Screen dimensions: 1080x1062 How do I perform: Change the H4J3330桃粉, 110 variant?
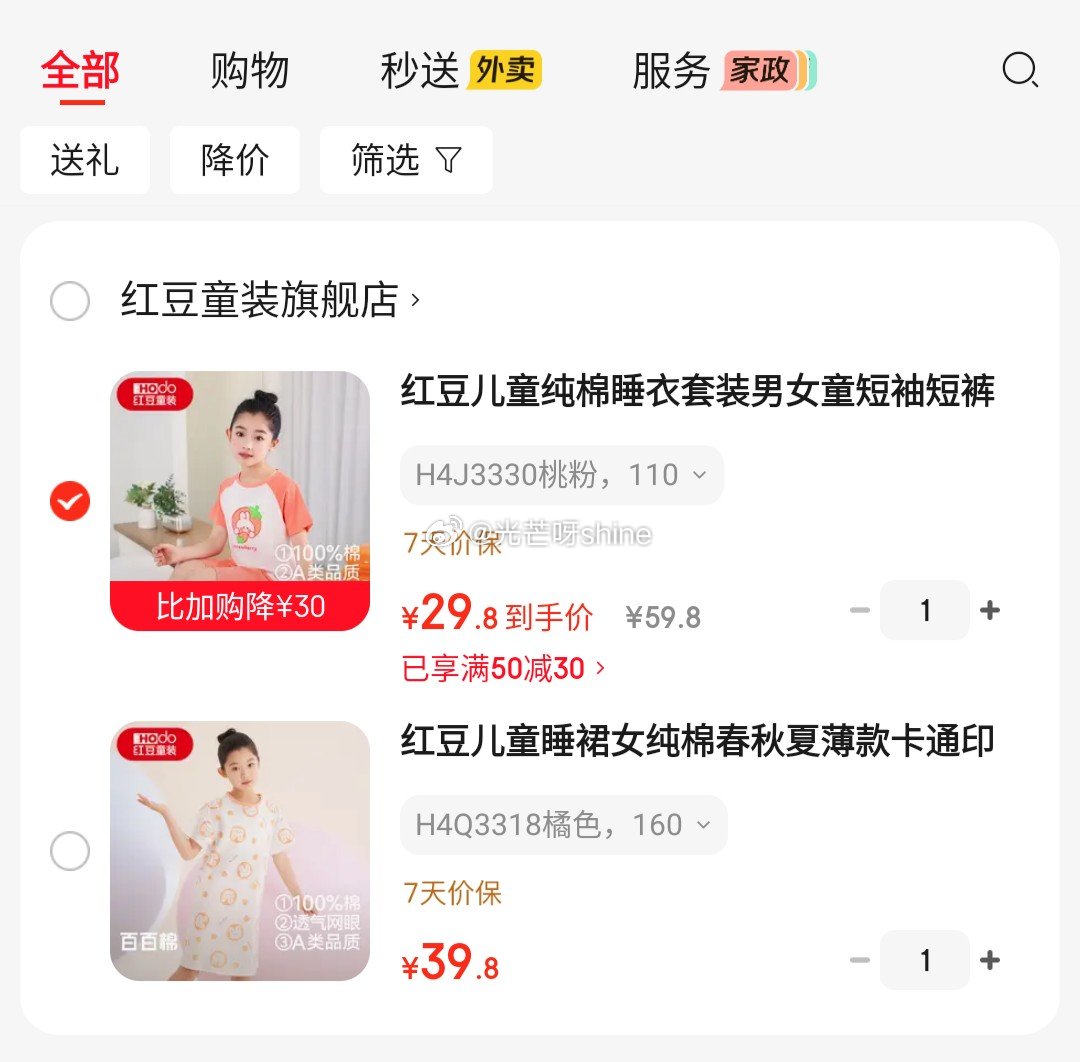click(561, 475)
